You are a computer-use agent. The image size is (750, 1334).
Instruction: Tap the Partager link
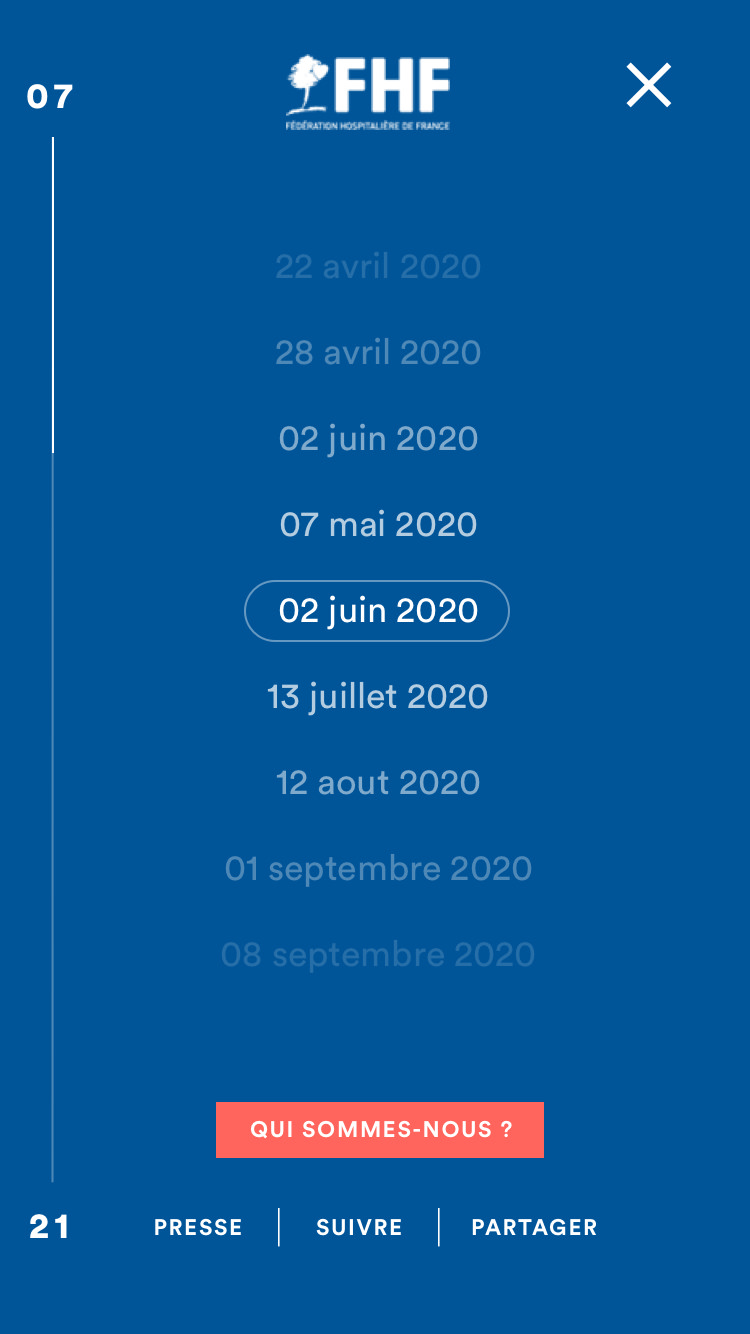[534, 1228]
